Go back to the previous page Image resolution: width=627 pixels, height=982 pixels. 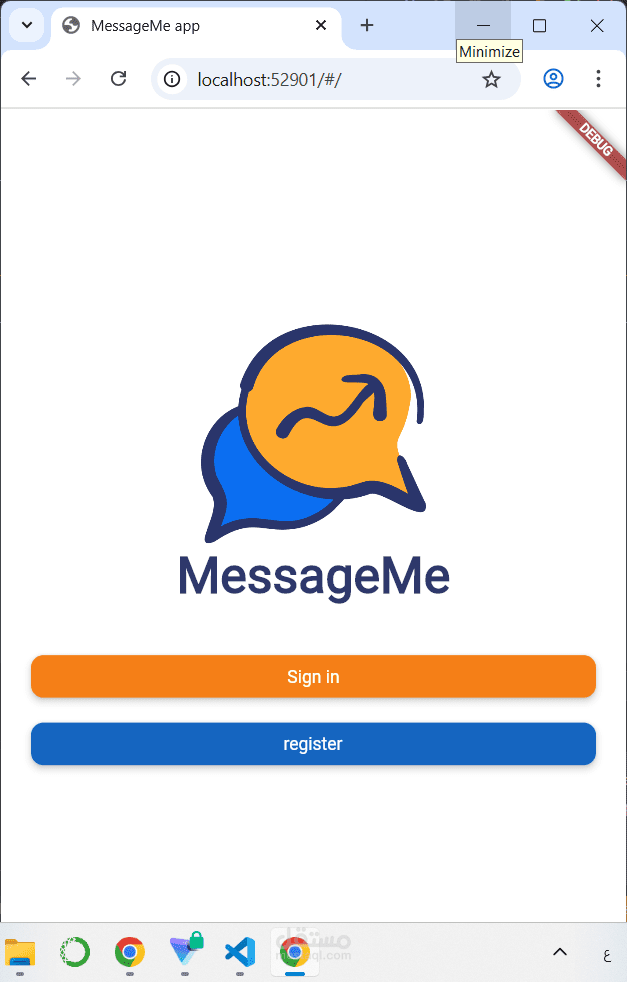[x=29, y=79]
